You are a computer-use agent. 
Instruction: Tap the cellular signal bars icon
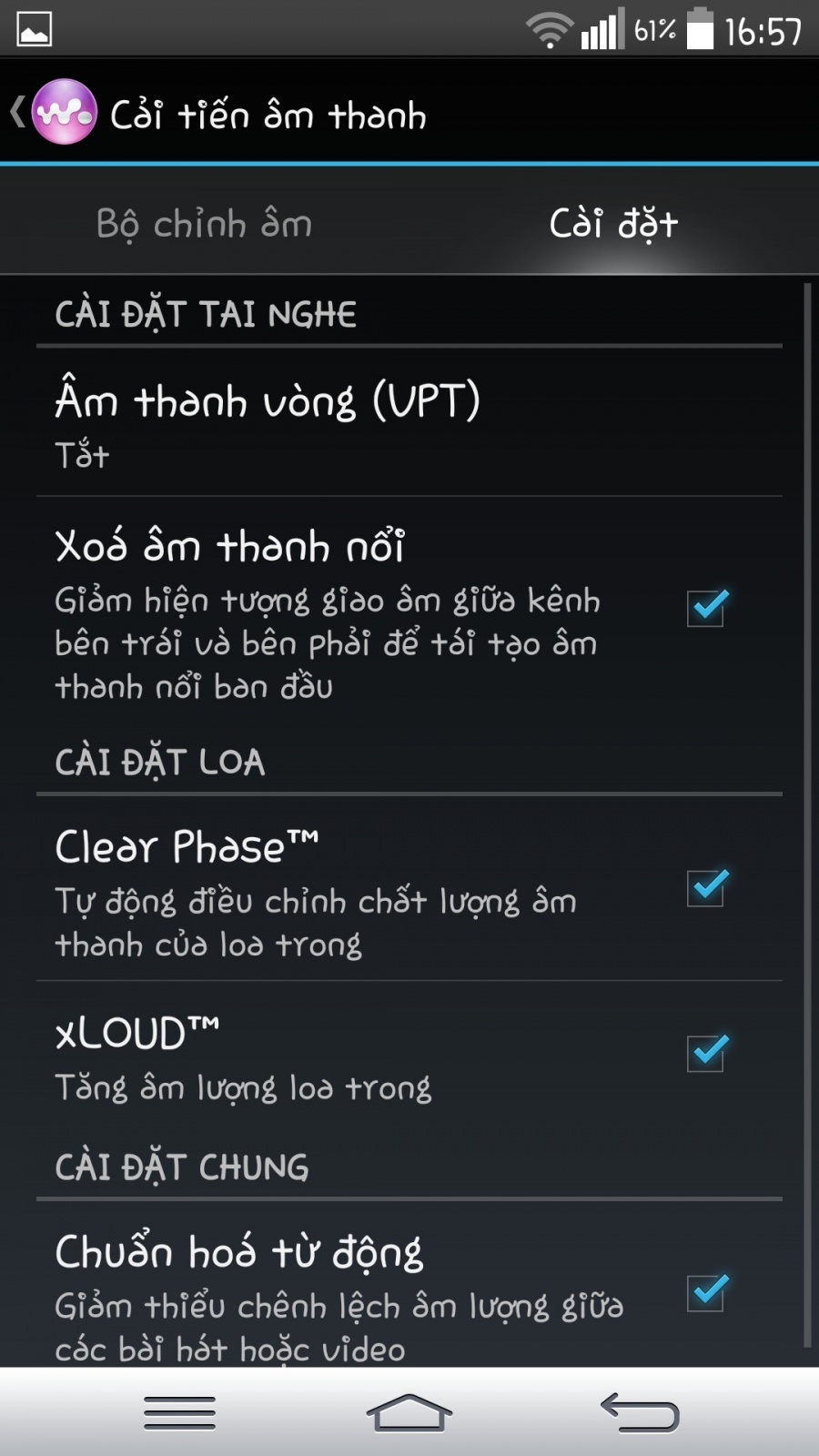[x=602, y=27]
